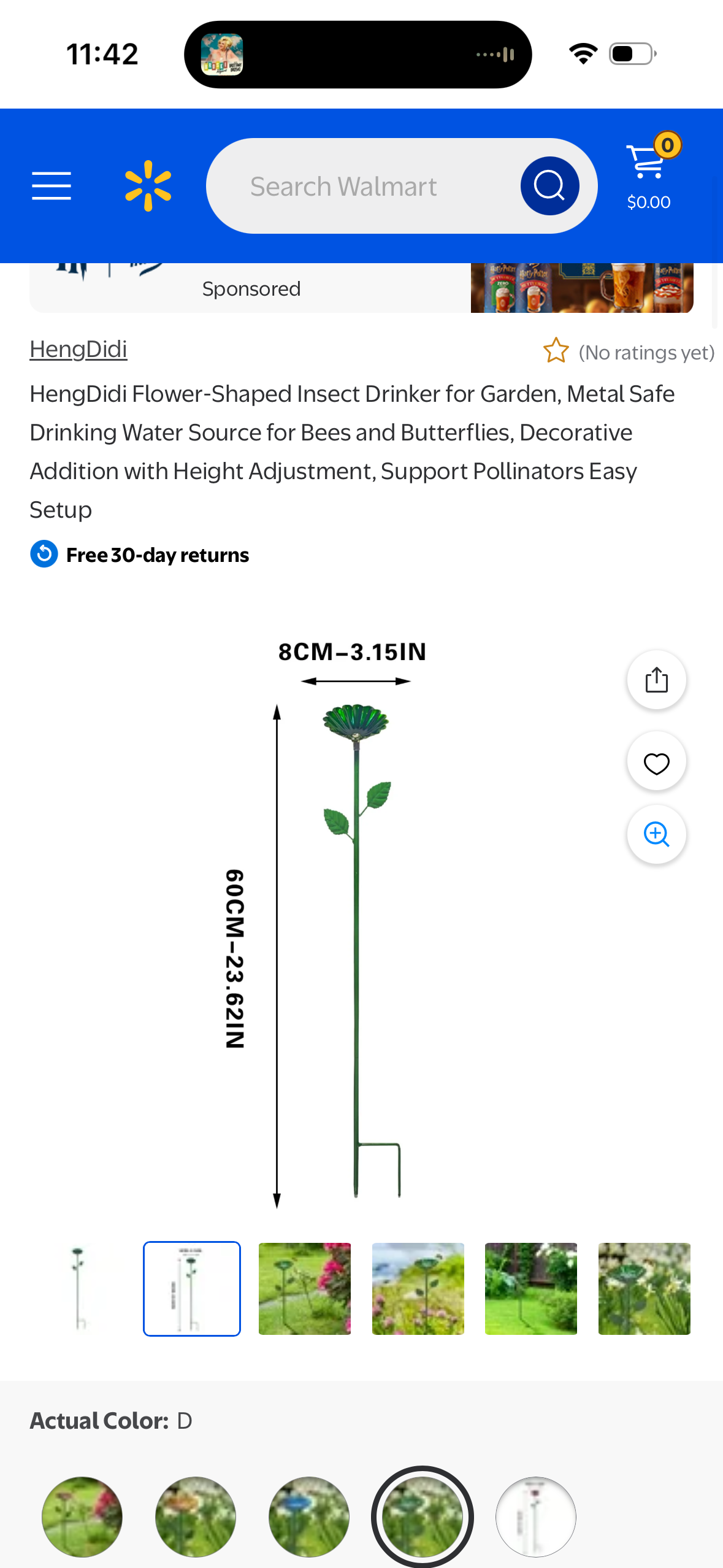
Task: Tap inside the Search Walmart field
Action: pos(368,186)
